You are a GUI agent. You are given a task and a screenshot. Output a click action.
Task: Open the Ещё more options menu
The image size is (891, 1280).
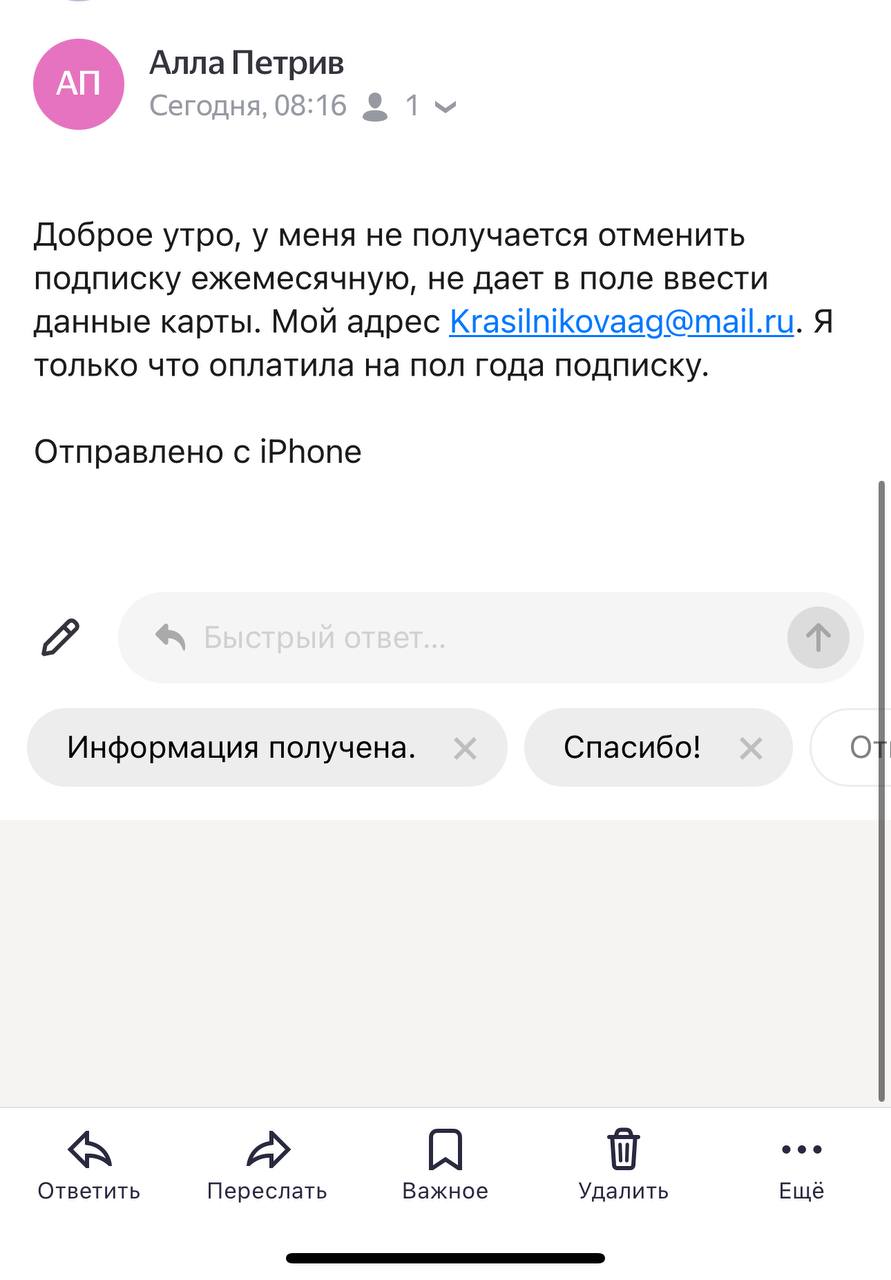click(802, 1165)
